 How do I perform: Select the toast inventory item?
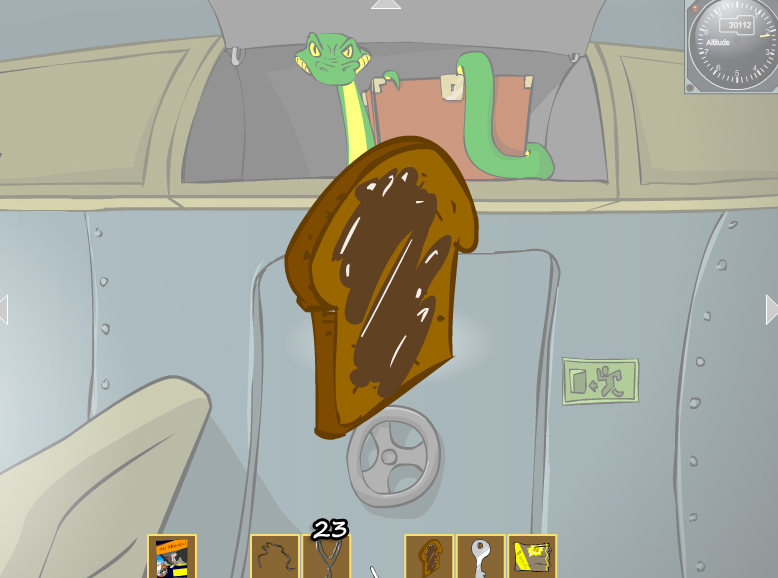tap(429, 557)
